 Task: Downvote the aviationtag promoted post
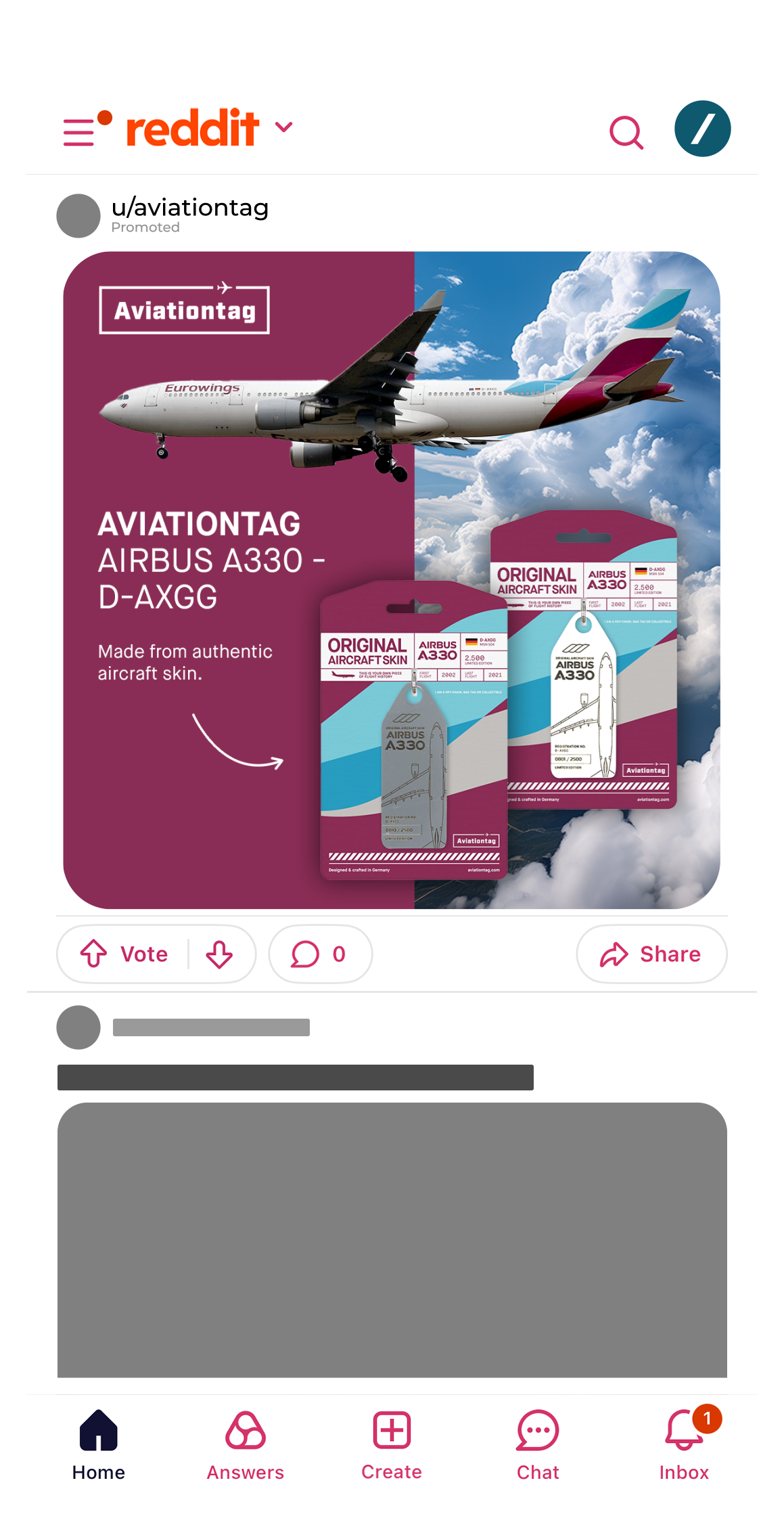219,954
